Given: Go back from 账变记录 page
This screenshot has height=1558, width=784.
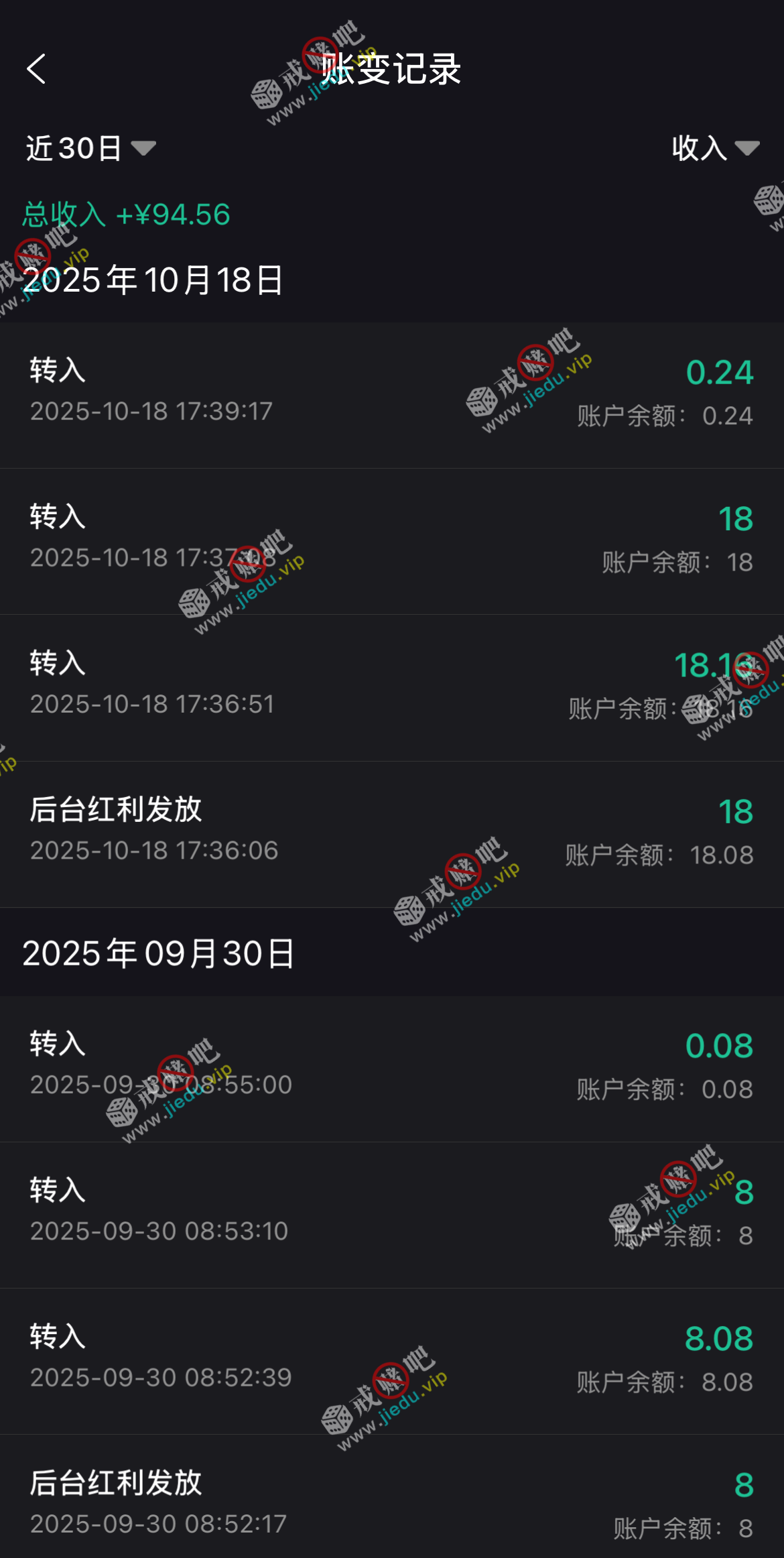Looking at the screenshot, I should [x=36, y=69].
